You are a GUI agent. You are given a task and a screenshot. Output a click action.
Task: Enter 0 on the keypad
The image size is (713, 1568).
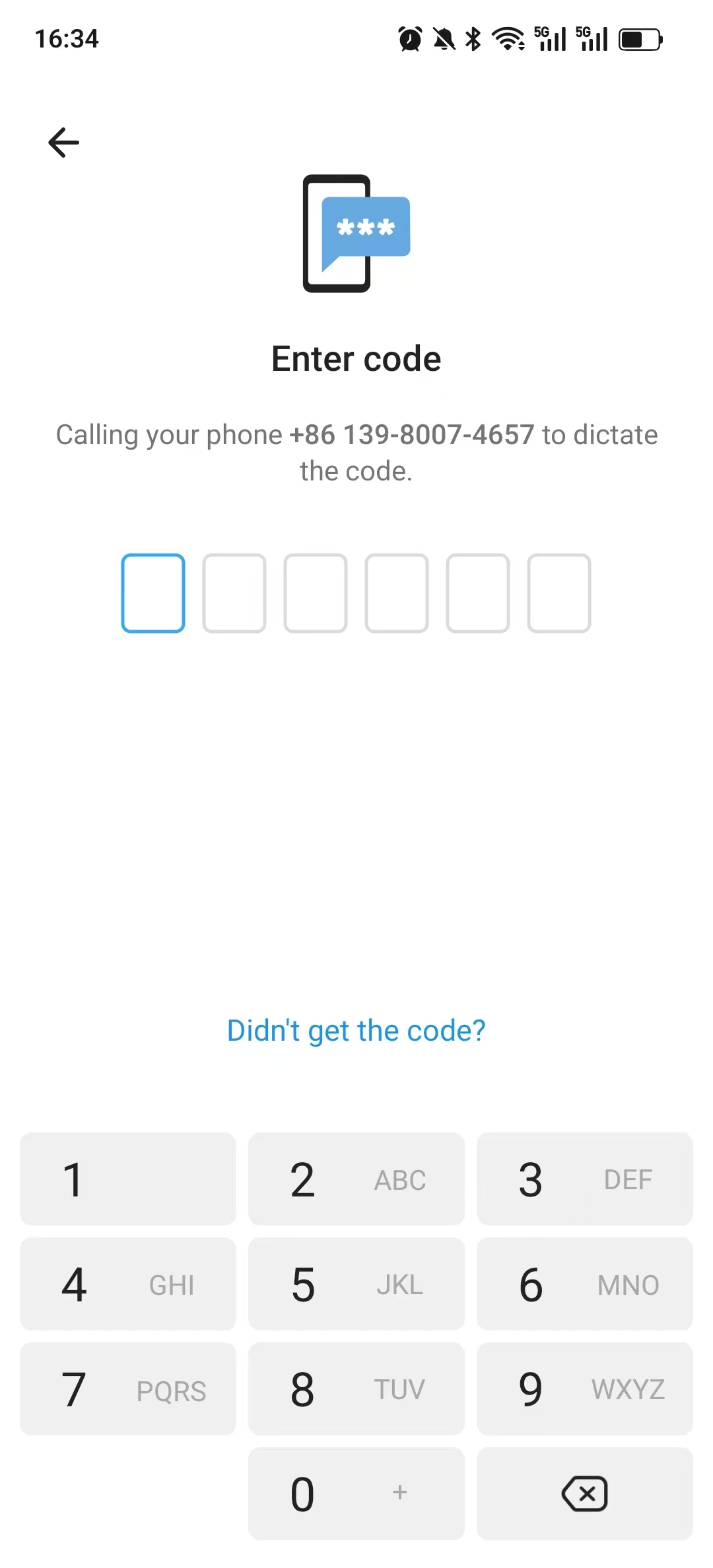(x=356, y=1494)
